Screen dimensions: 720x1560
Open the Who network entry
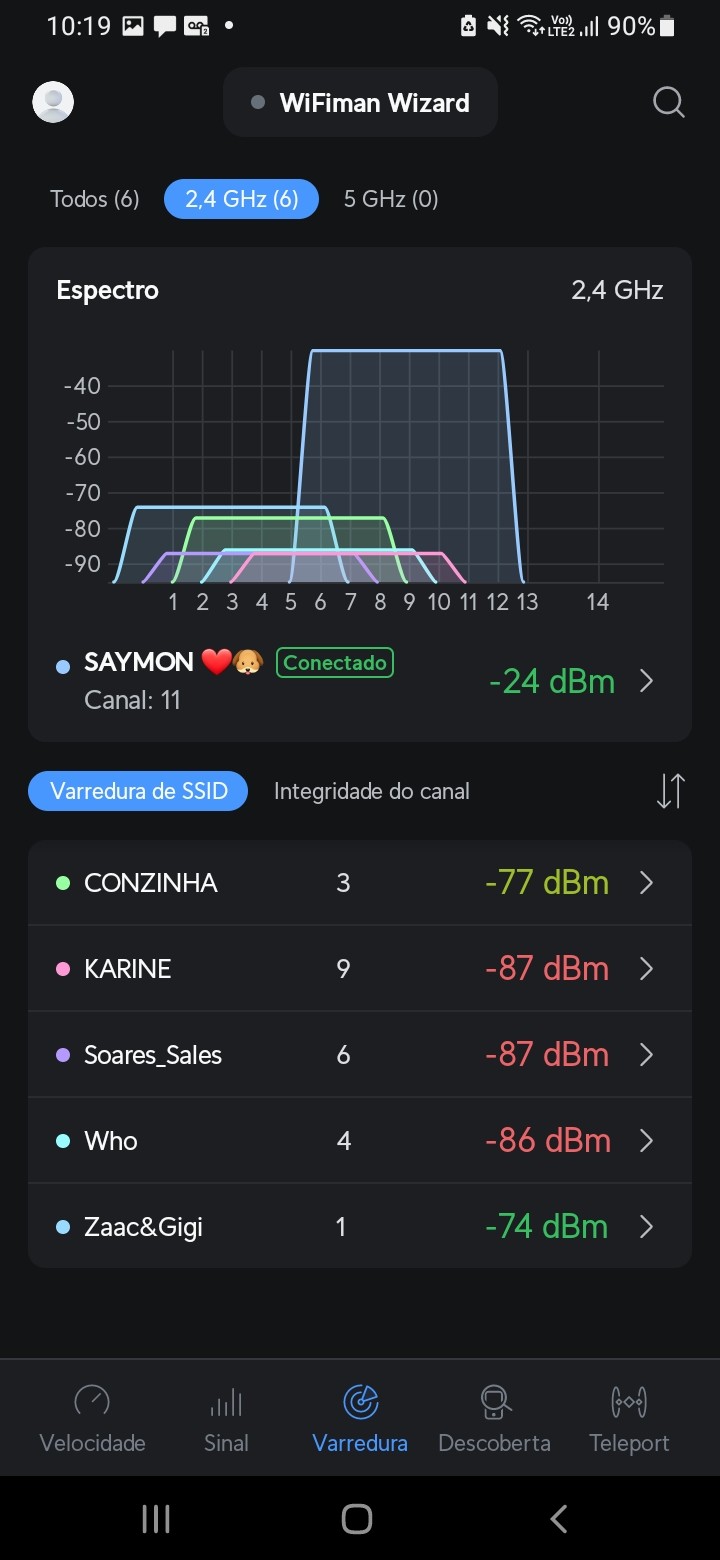pyautogui.click(x=360, y=1141)
